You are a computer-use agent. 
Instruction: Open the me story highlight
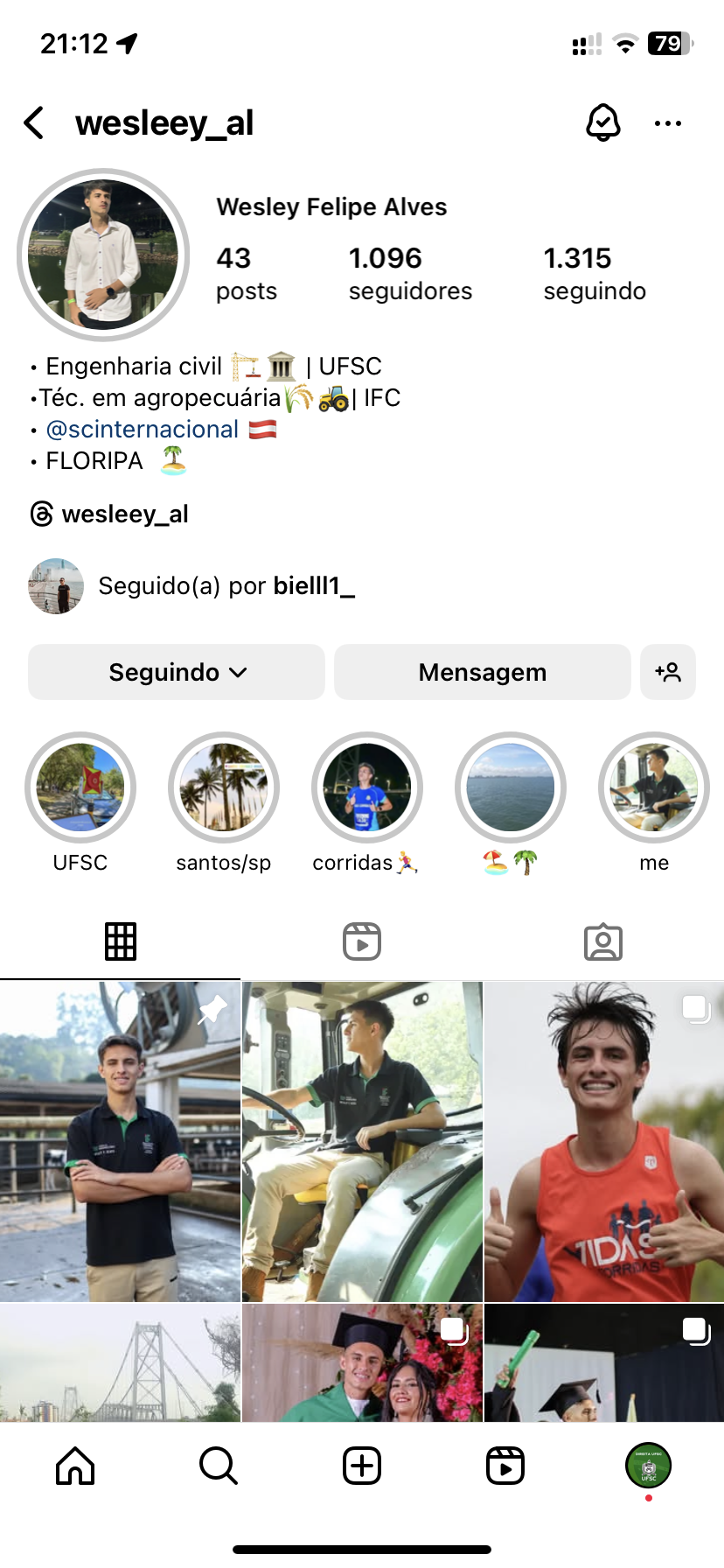coord(654,787)
